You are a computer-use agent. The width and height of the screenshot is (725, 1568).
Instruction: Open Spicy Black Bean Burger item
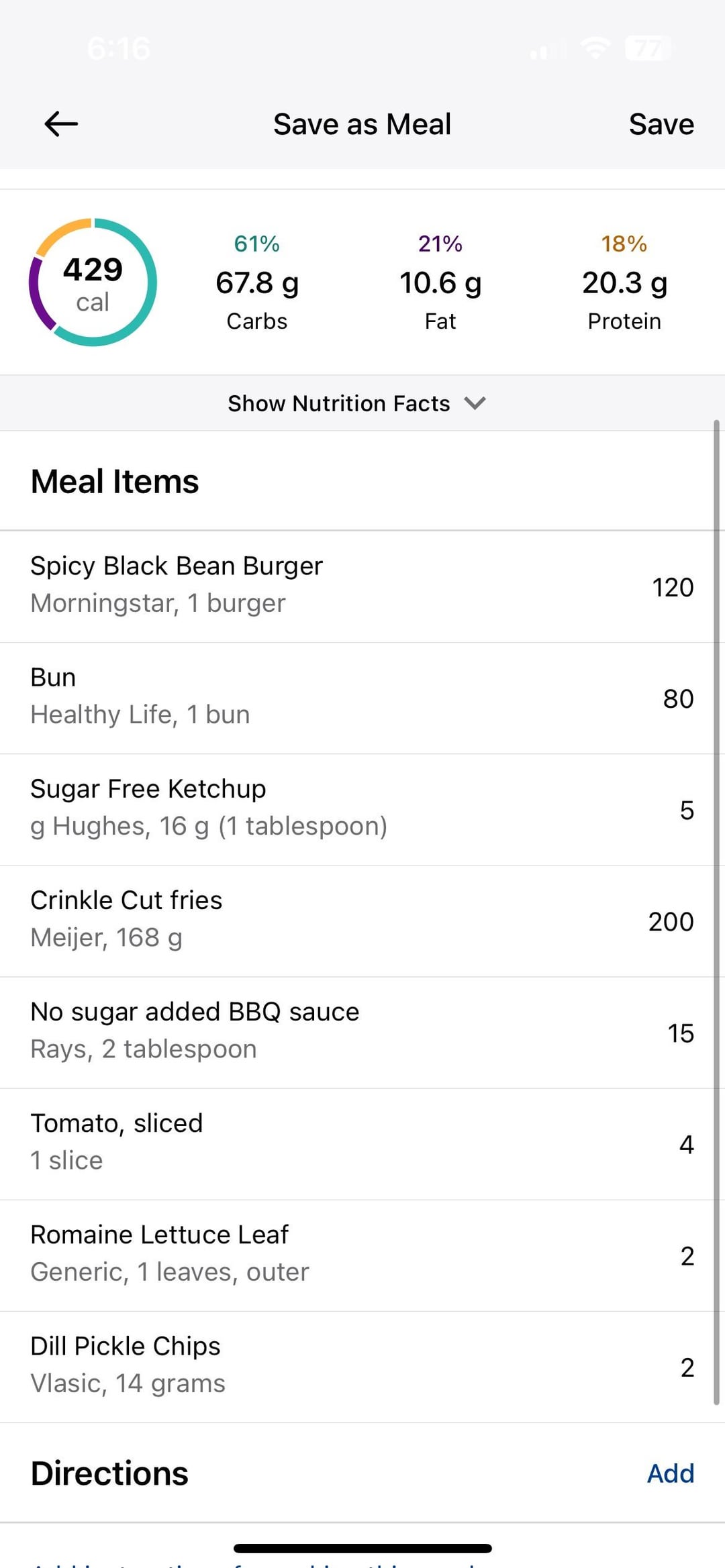362,586
